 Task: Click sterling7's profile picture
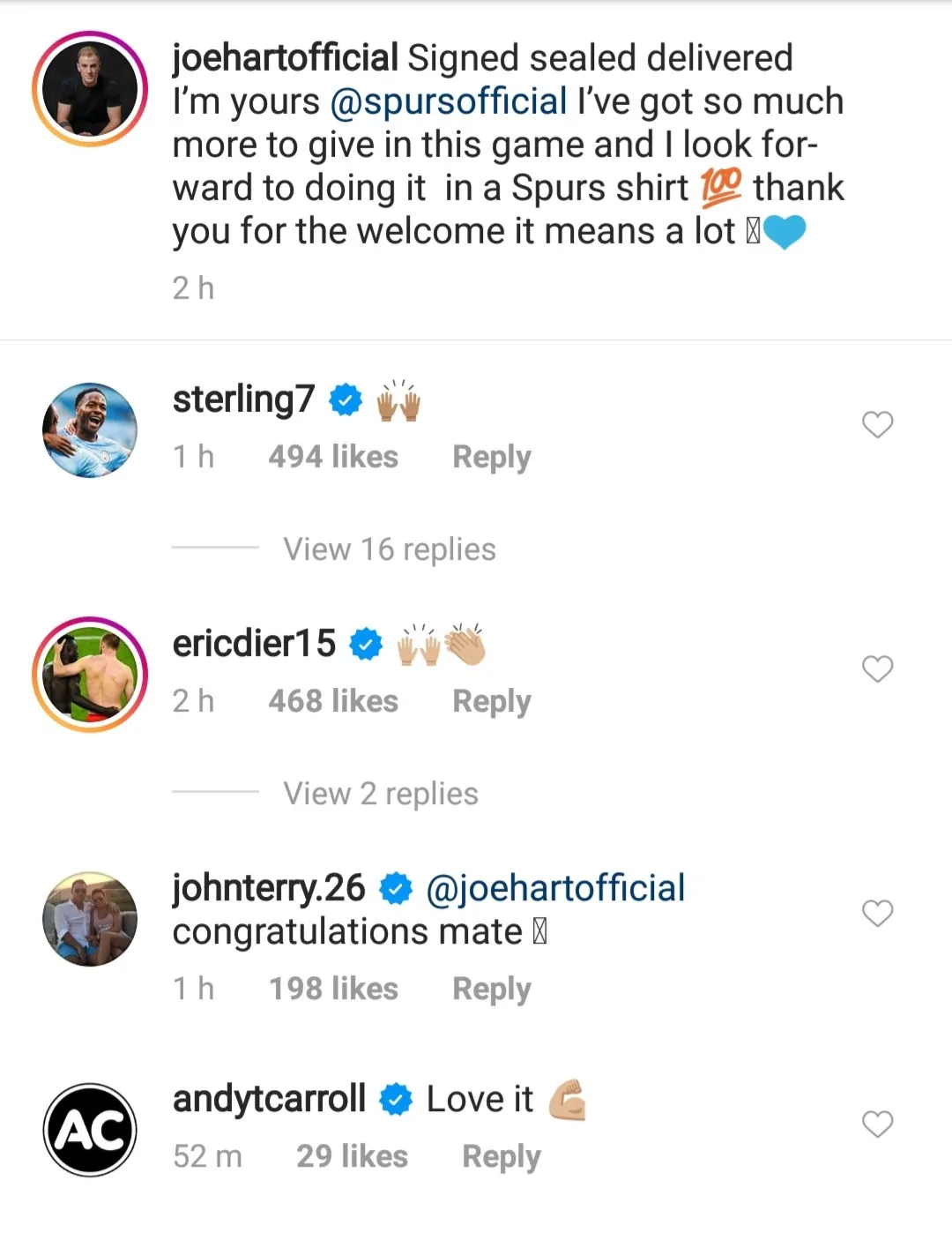[89, 430]
